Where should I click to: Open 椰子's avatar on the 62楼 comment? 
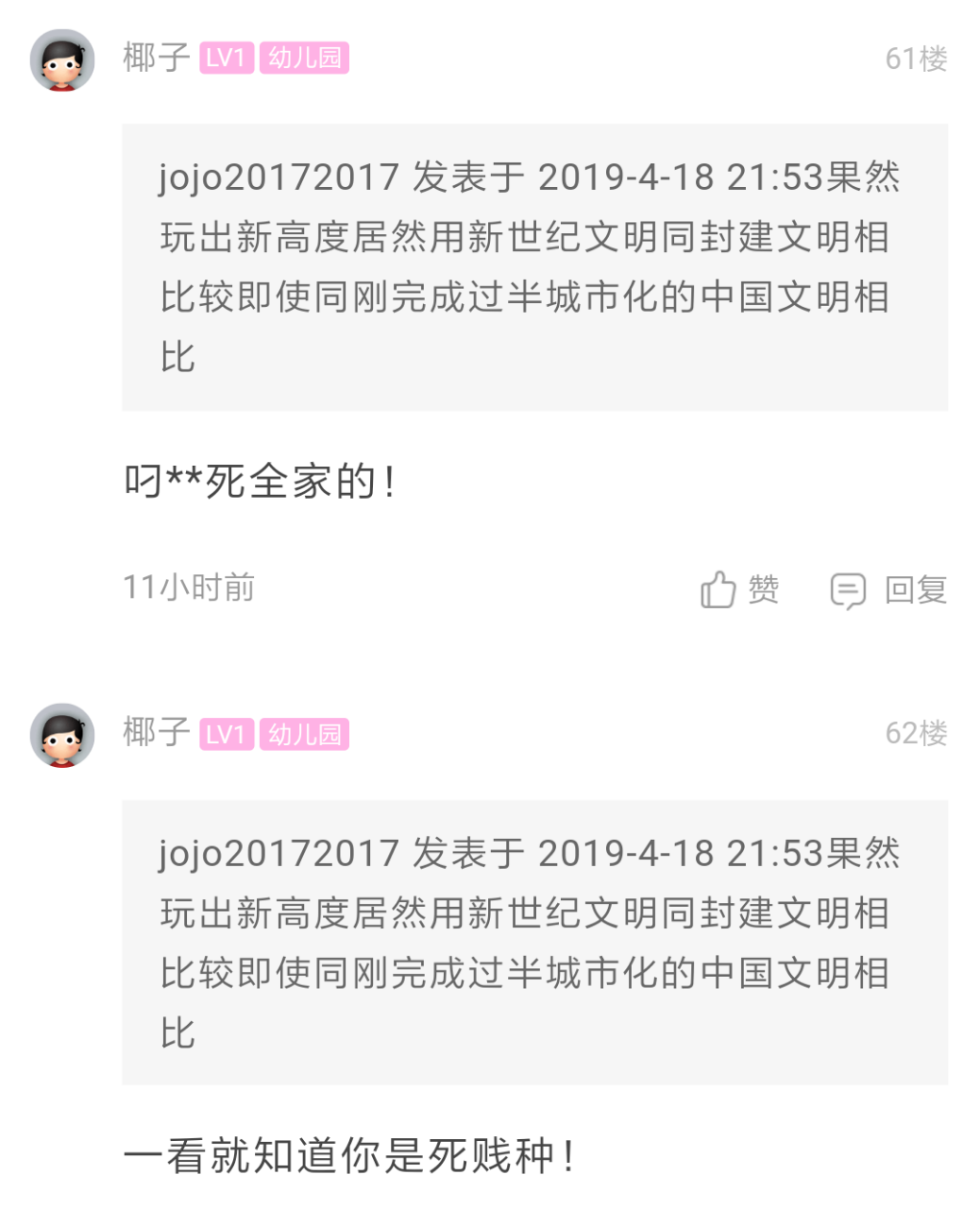tap(62, 735)
